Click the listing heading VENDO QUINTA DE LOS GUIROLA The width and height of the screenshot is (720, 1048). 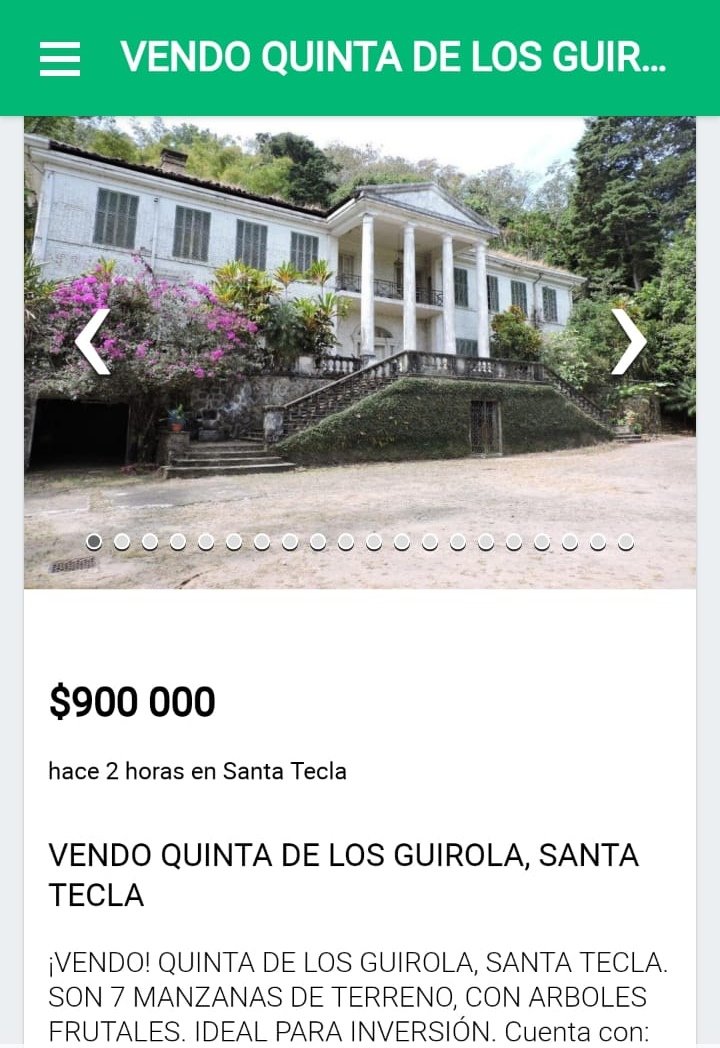(x=345, y=870)
